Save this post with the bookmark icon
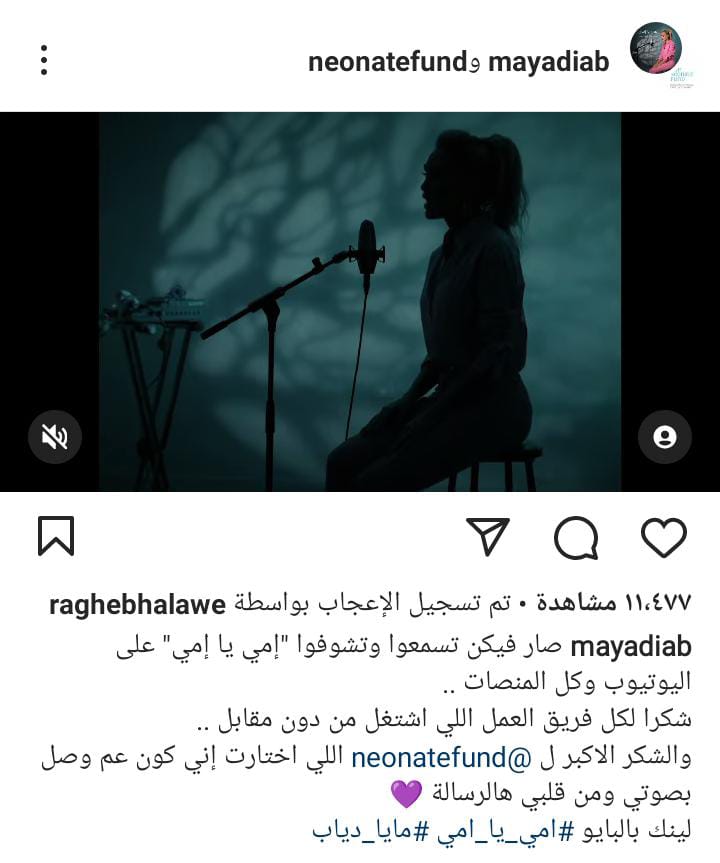The height and width of the screenshot is (863, 720). 56,537
